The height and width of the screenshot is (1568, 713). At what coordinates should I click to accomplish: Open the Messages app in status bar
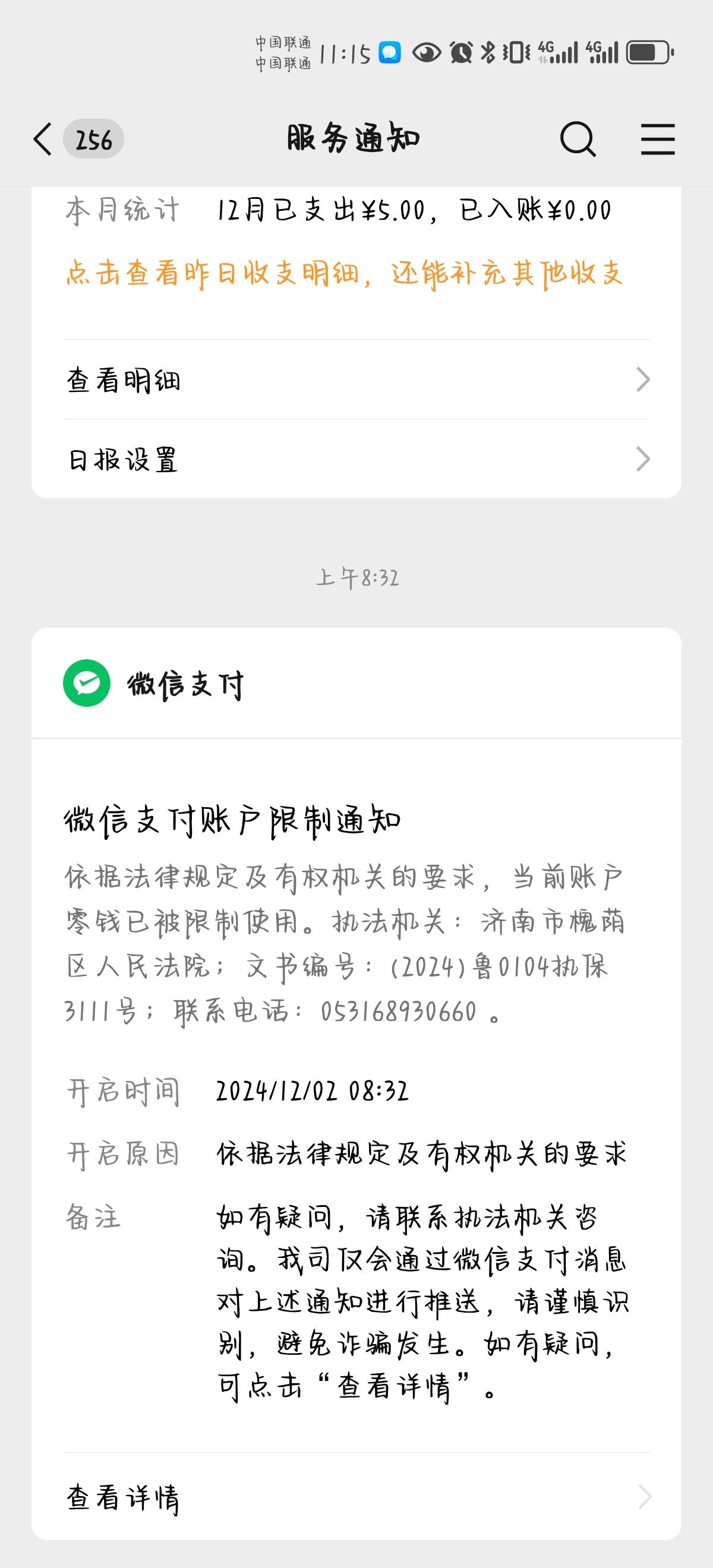389,53
